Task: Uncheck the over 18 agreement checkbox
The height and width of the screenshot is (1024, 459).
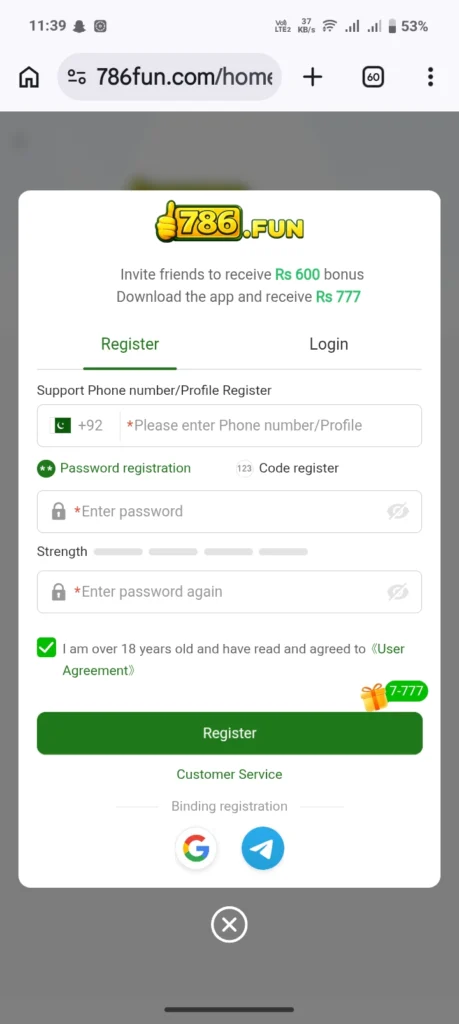Action: 46,648
